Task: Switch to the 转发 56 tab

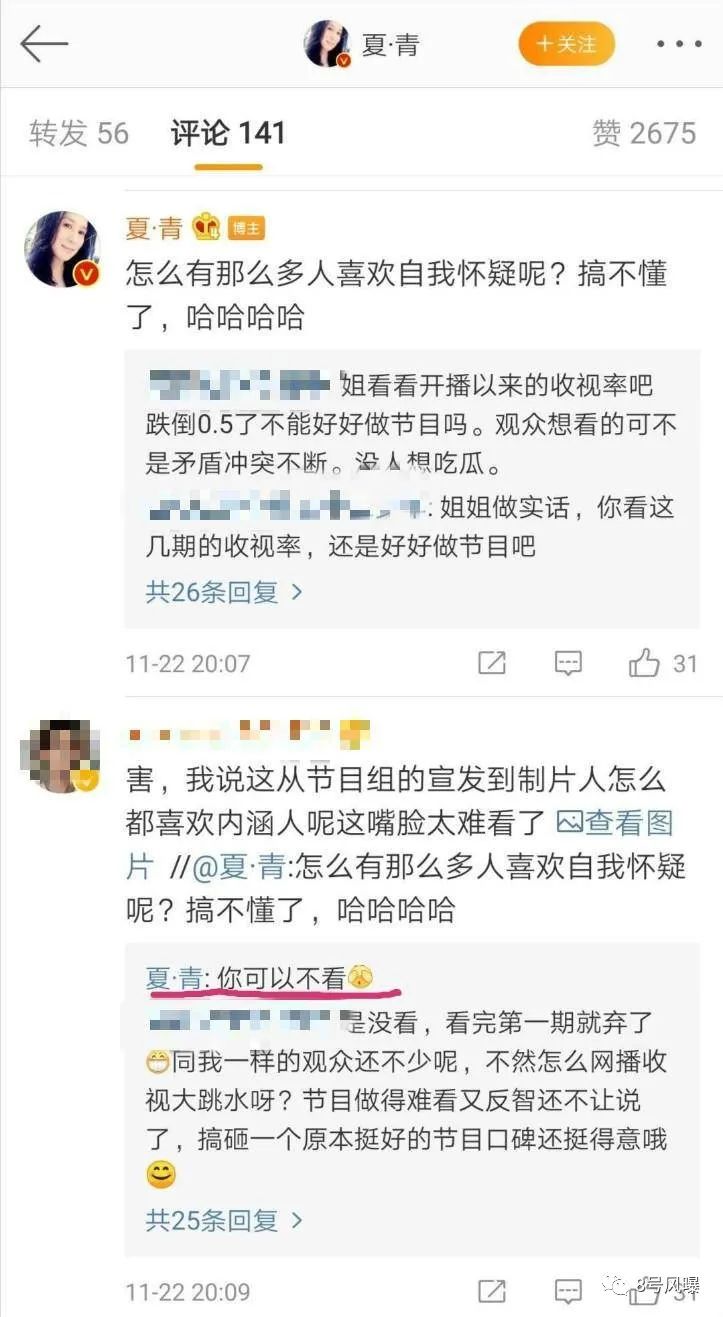Action: 79,133
